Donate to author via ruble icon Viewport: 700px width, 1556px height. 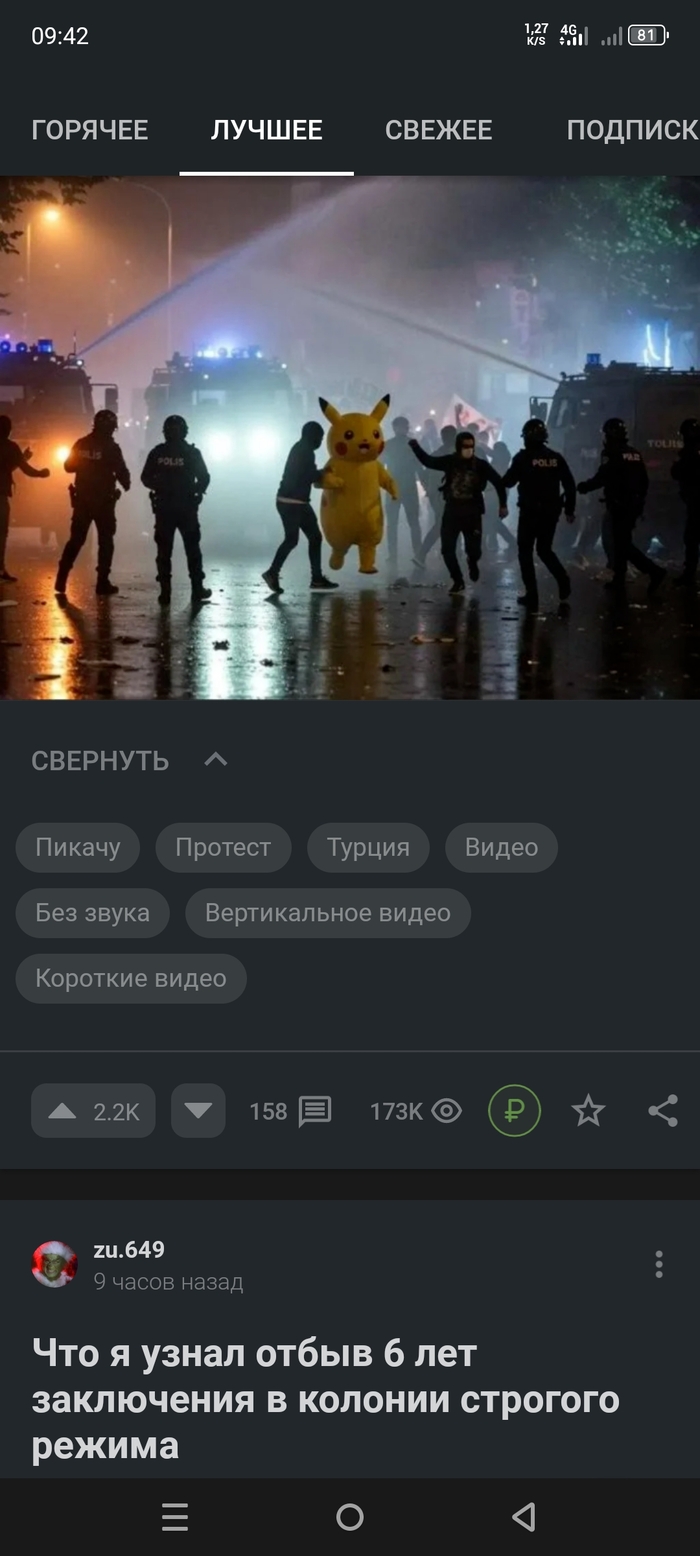point(514,1111)
